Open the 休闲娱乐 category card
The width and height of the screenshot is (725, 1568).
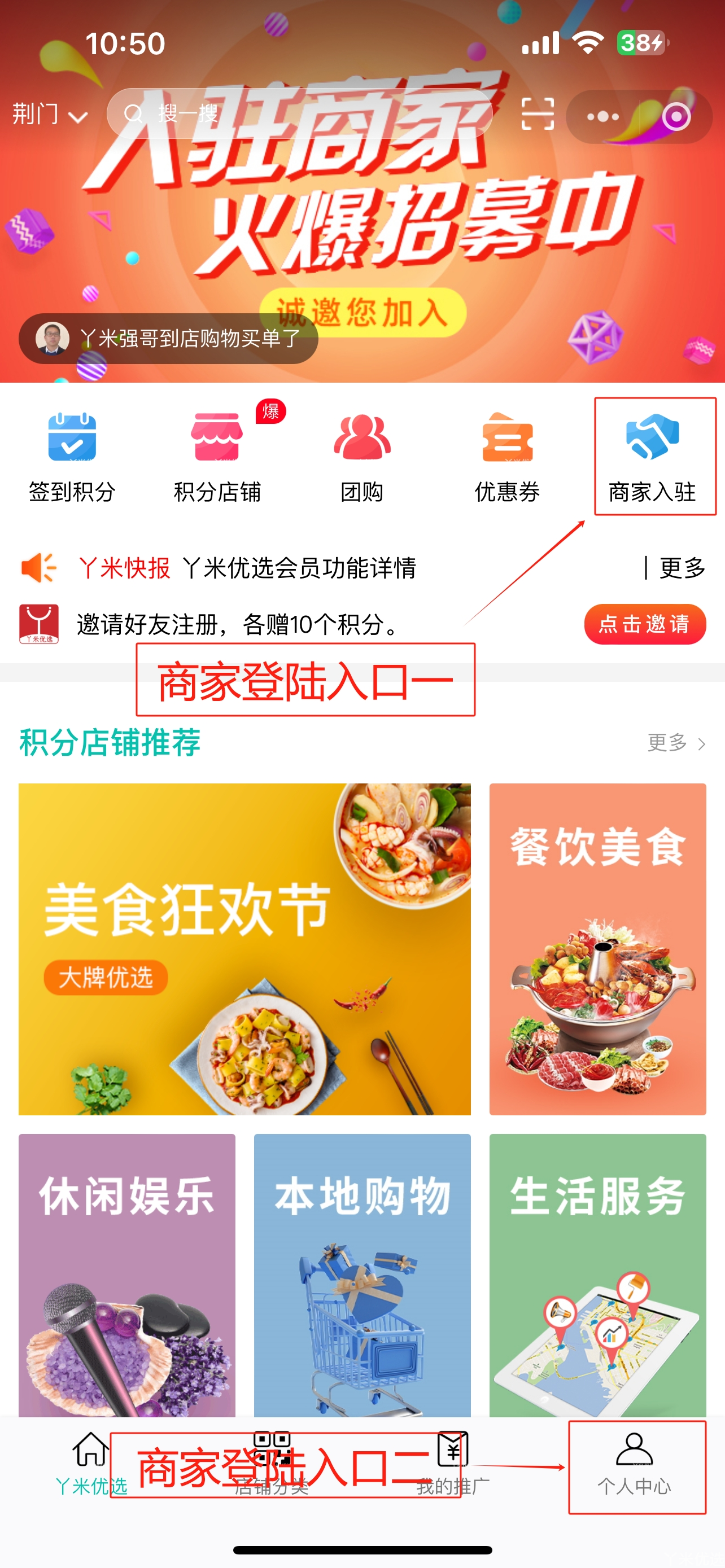pyautogui.click(x=126, y=1274)
